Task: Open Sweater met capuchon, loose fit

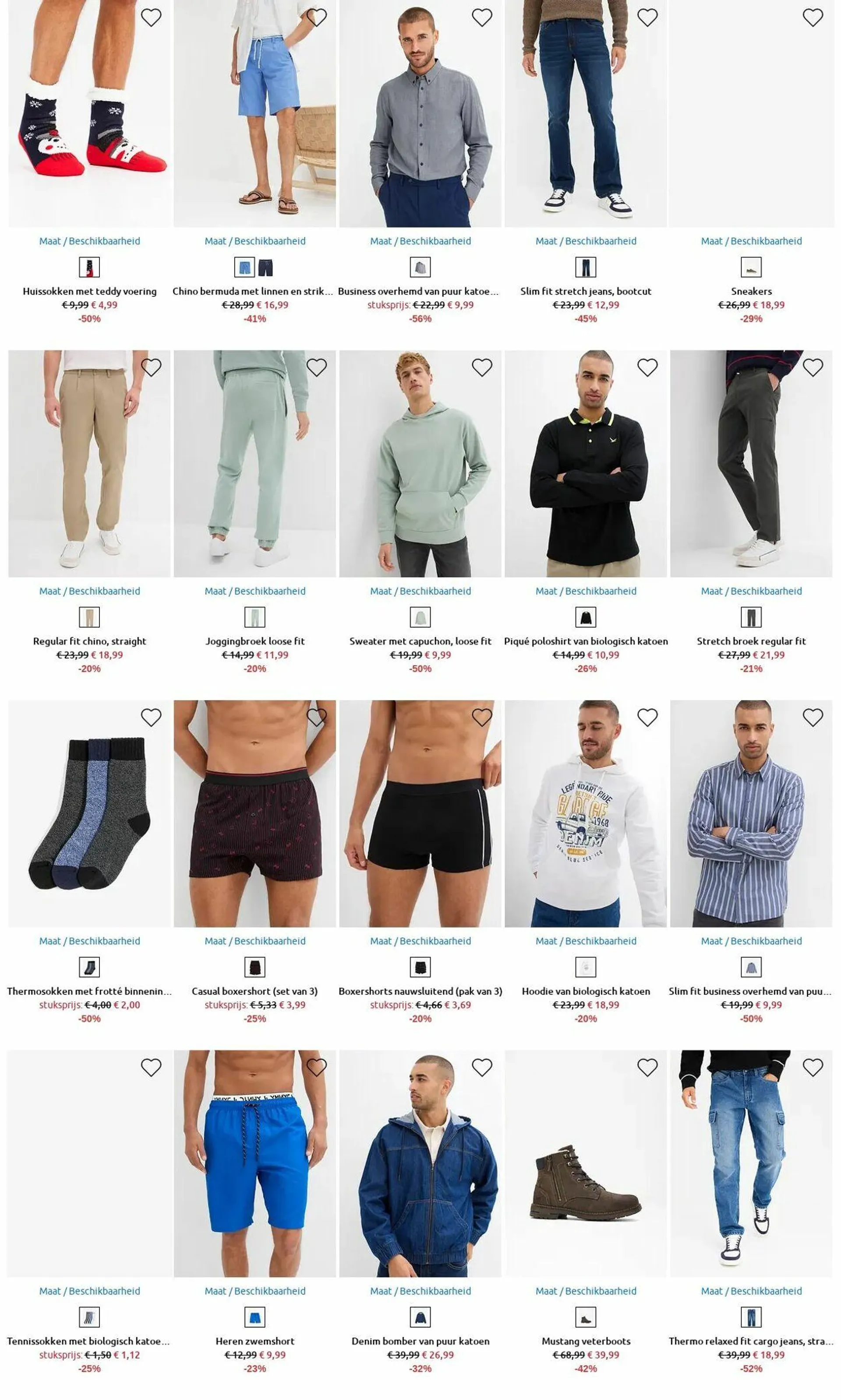Action: click(x=420, y=641)
